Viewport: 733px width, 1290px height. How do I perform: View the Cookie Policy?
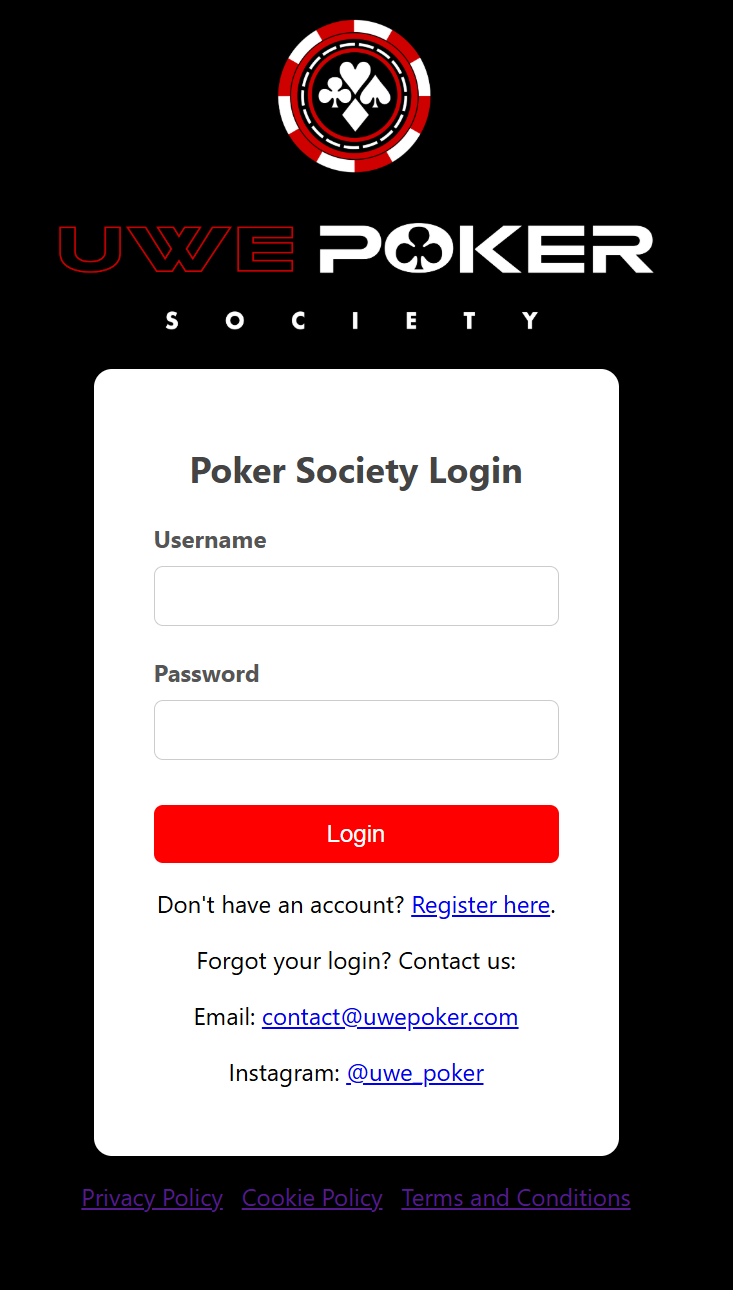(312, 1198)
